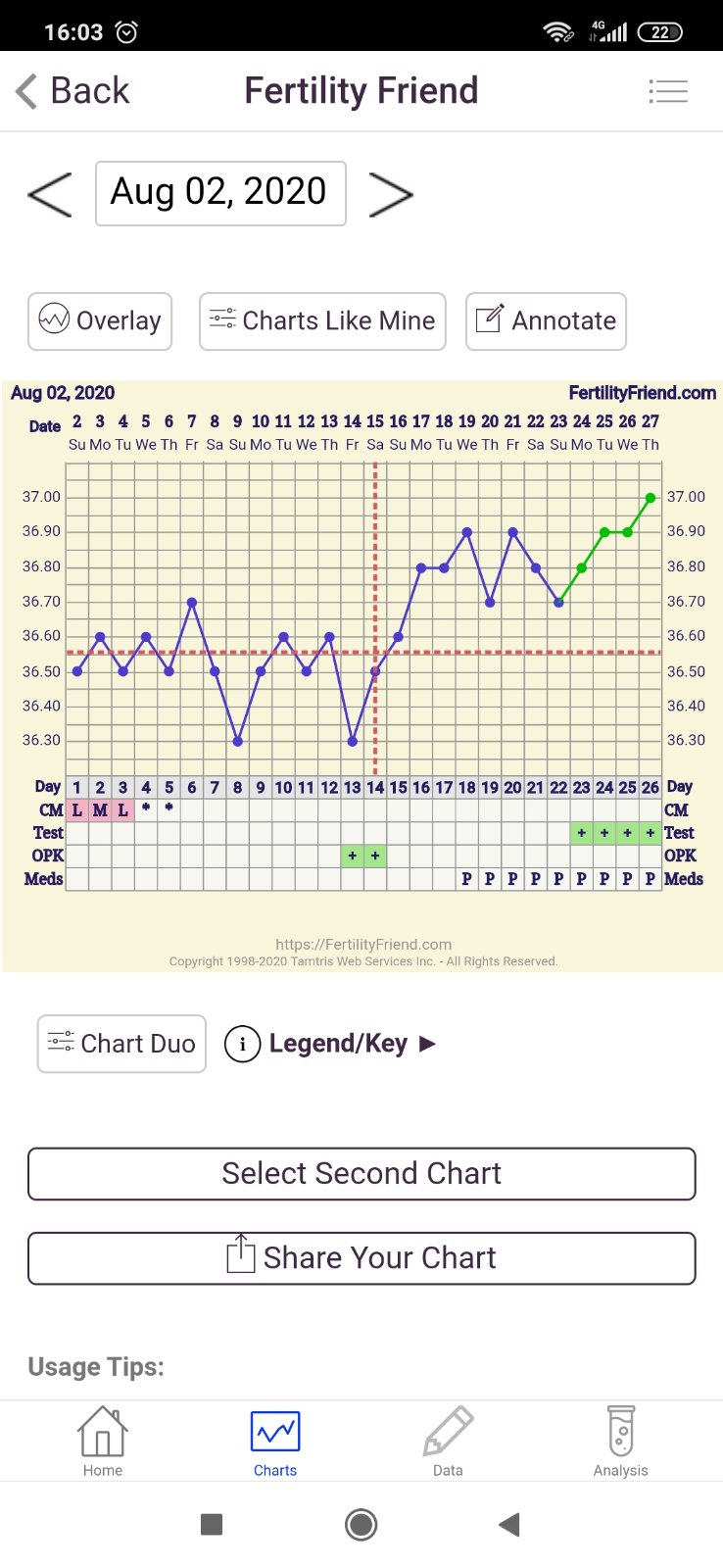Screen dimensions: 723x1568
Task: Share Your Chart
Action: tap(361, 1257)
